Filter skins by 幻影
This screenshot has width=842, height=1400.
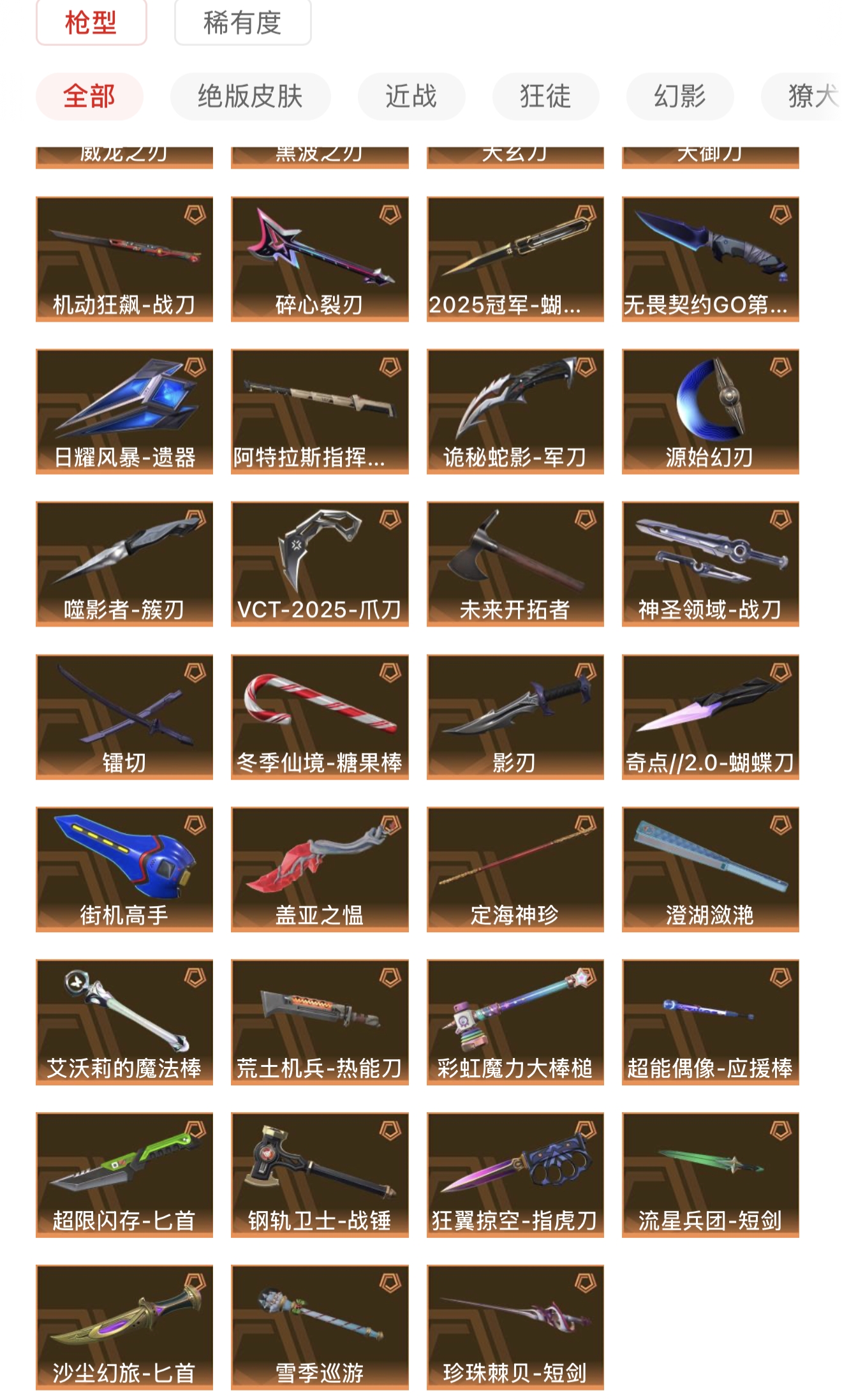tap(680, 96)
